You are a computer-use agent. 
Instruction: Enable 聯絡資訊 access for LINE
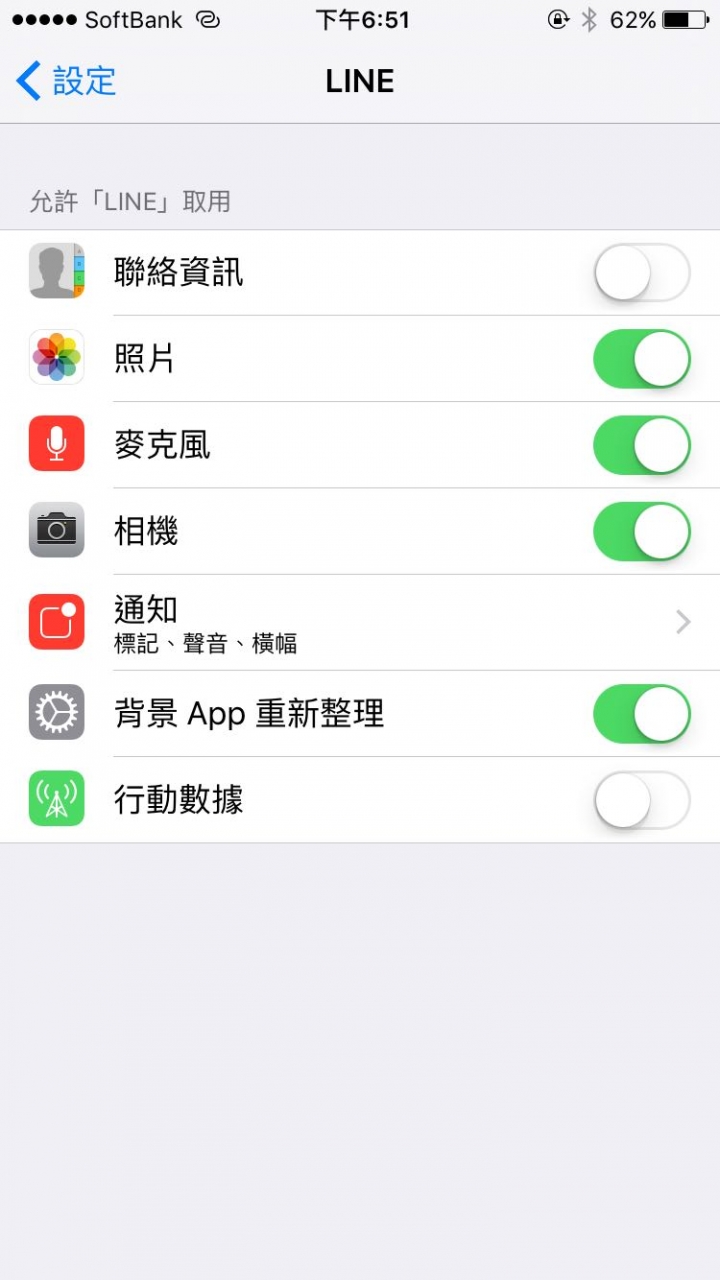[x=642, y=272]
